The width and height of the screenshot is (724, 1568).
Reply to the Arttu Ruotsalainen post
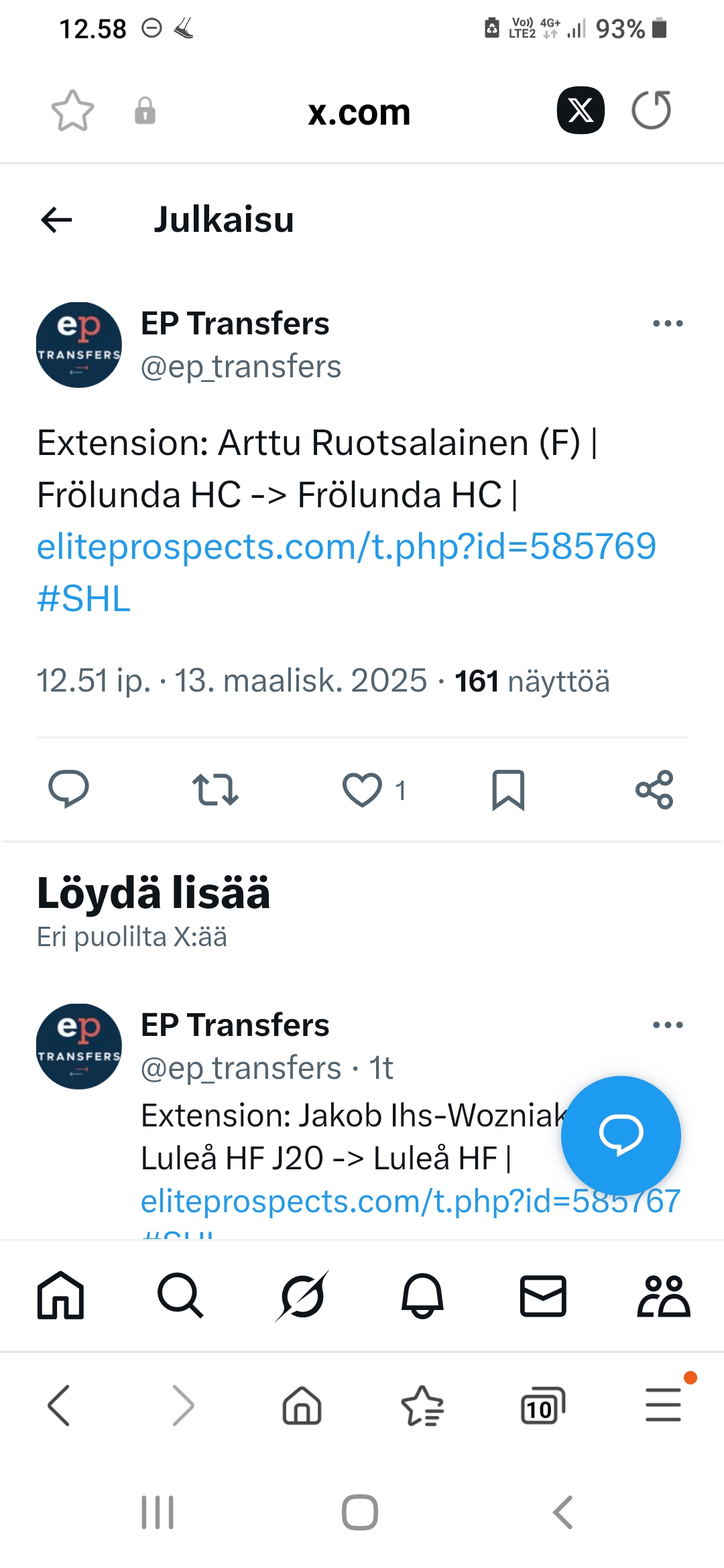(68, 789)
